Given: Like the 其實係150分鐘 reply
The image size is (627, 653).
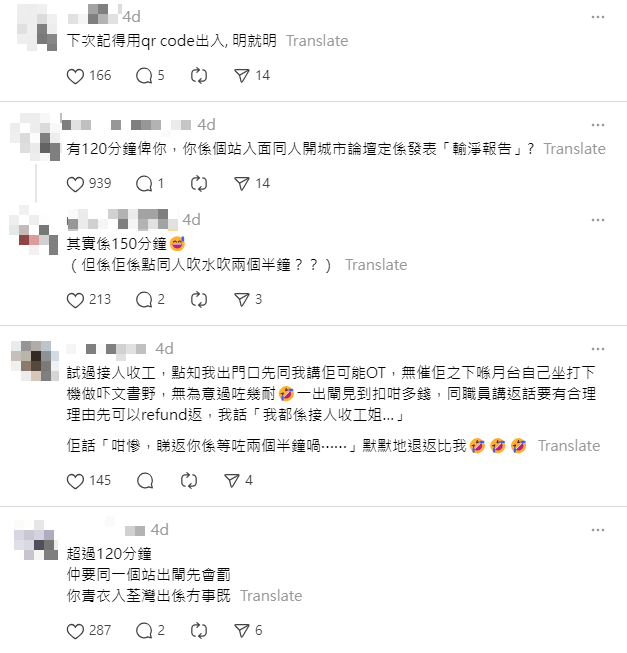Looking at the screenshot, I should pyautogui.click(x=75, y=300).
